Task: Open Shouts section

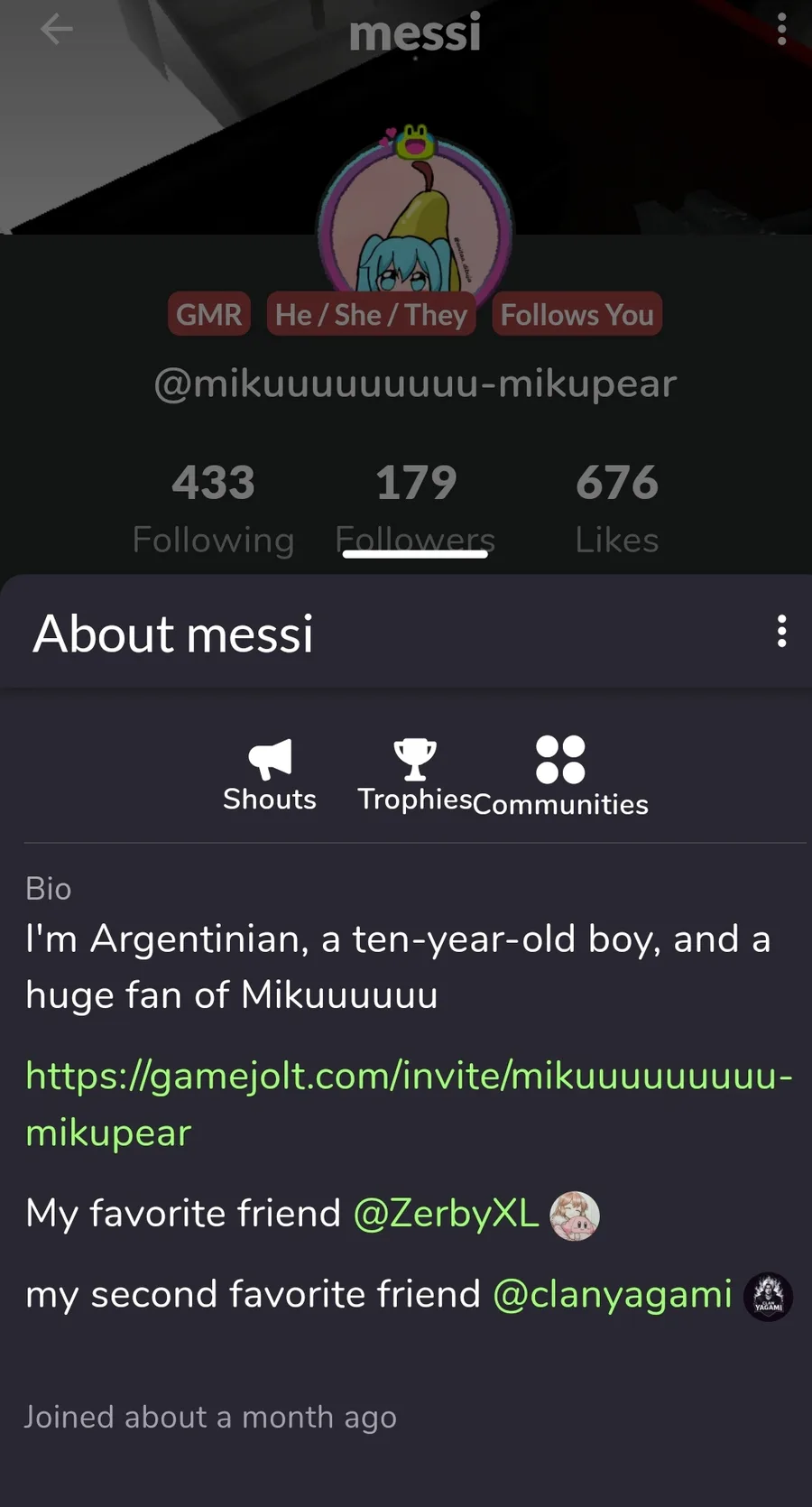Action: [270, 774]
